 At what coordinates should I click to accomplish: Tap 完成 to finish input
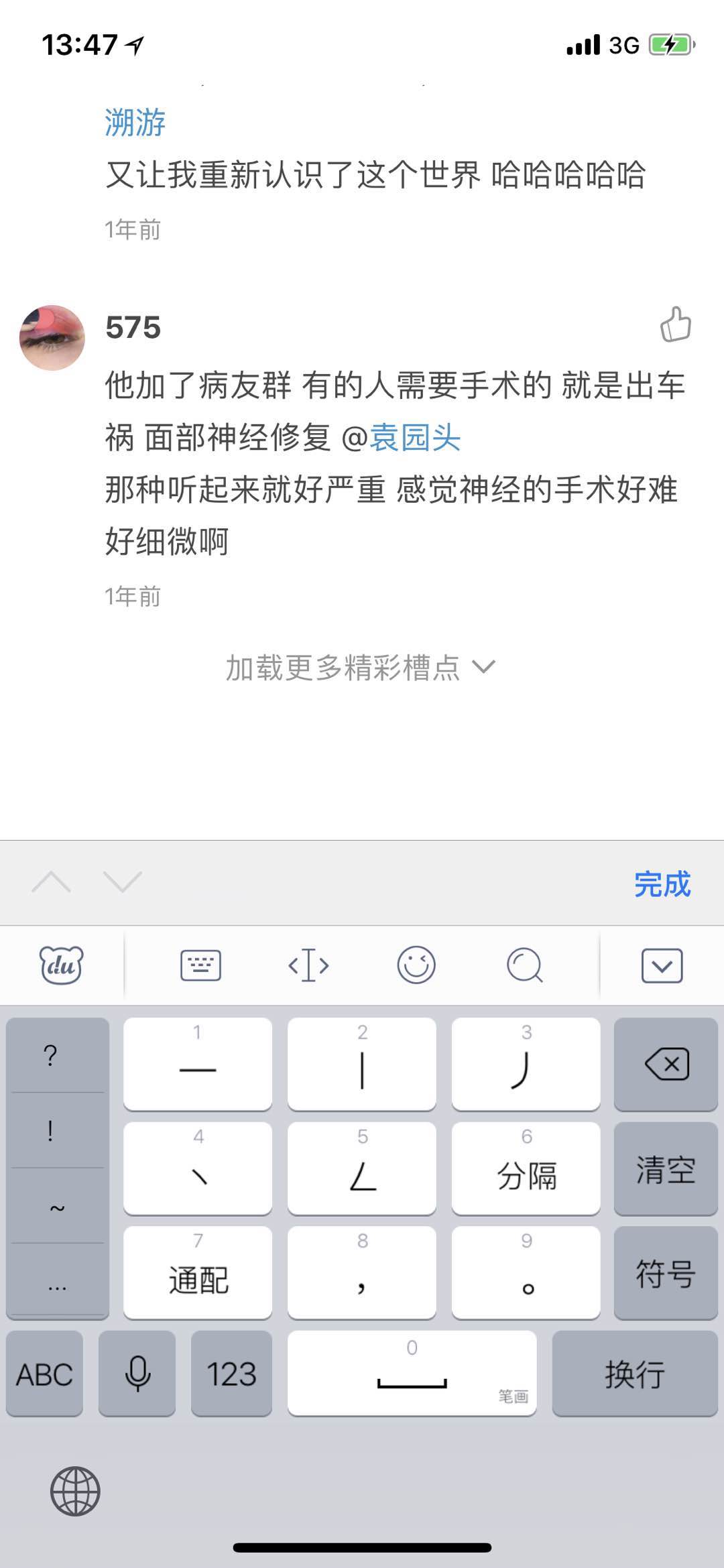662,884
